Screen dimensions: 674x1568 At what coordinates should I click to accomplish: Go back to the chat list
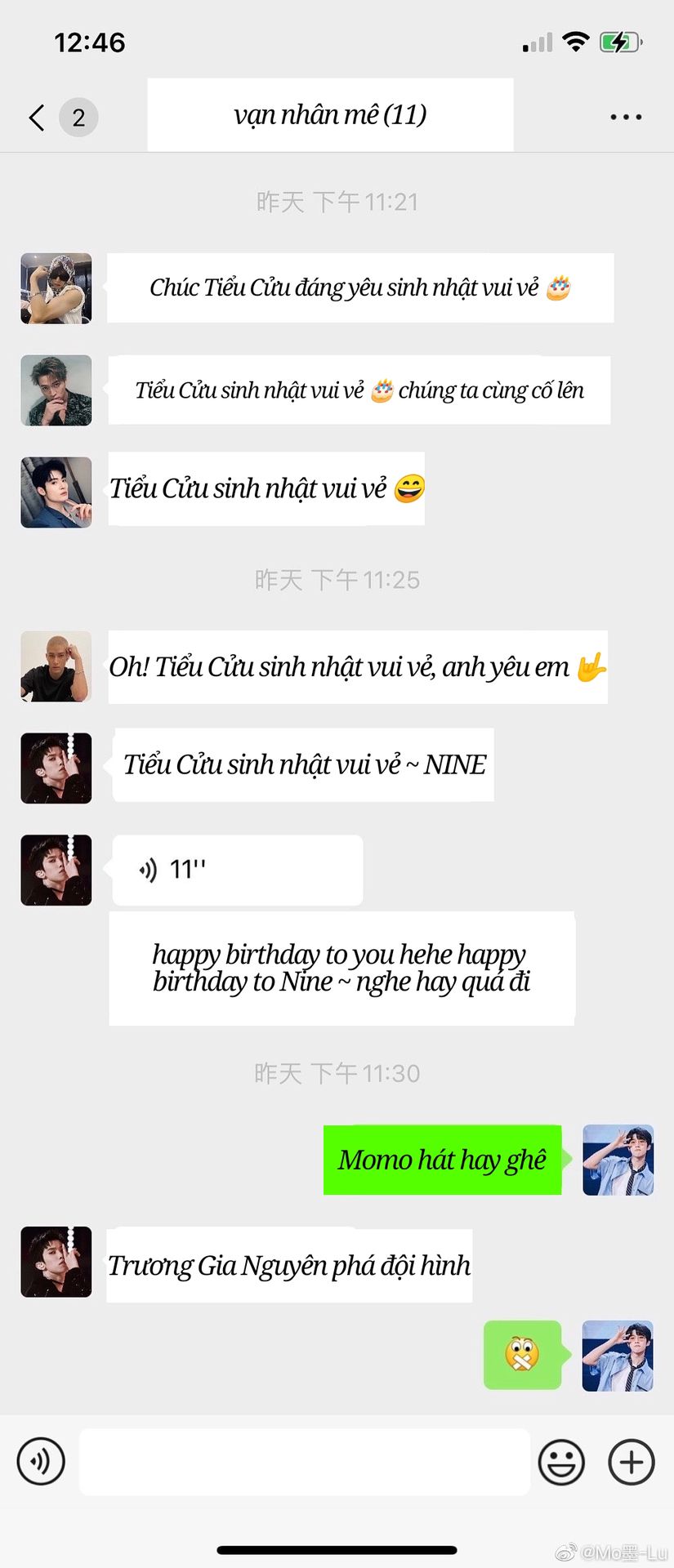[37, 118]
